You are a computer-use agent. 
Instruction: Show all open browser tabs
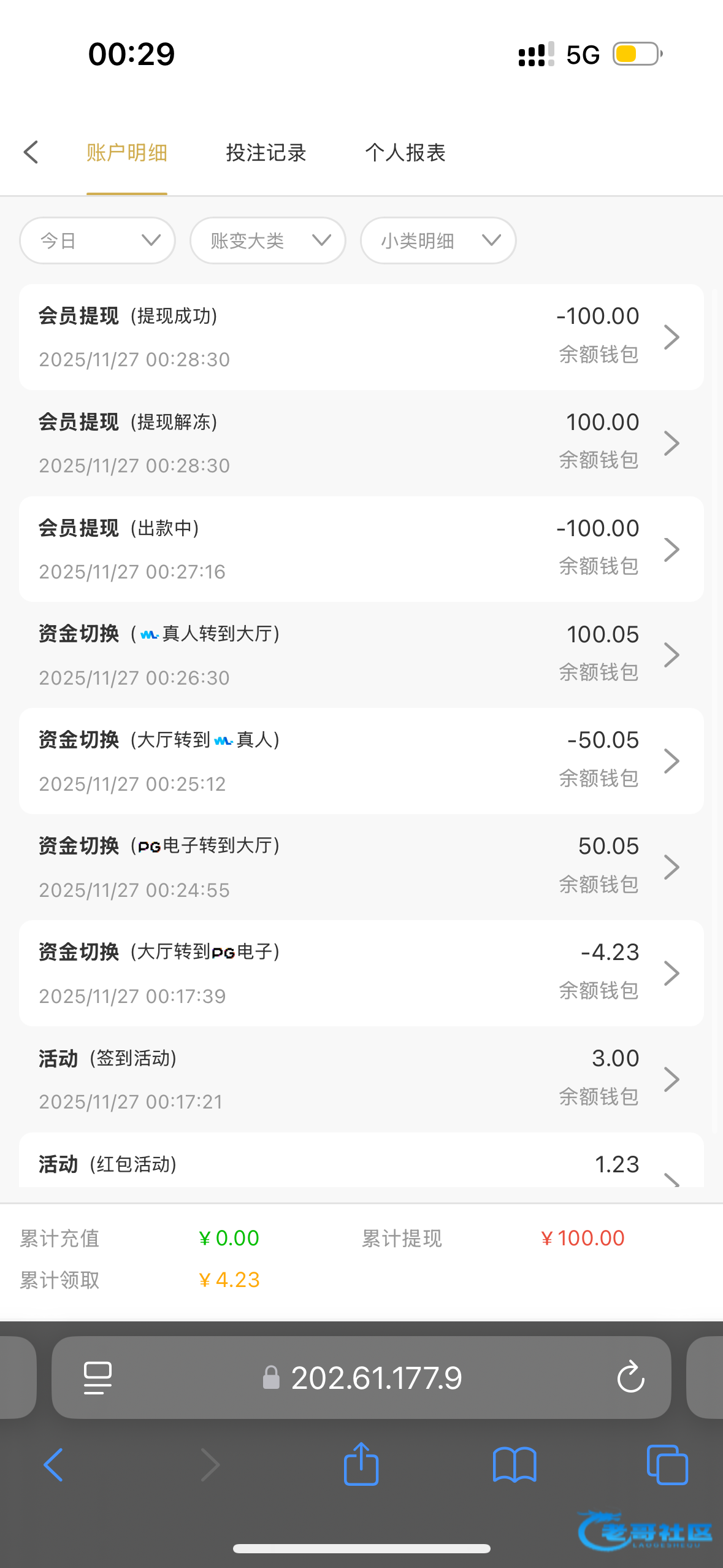click(x=667, y=1465)
